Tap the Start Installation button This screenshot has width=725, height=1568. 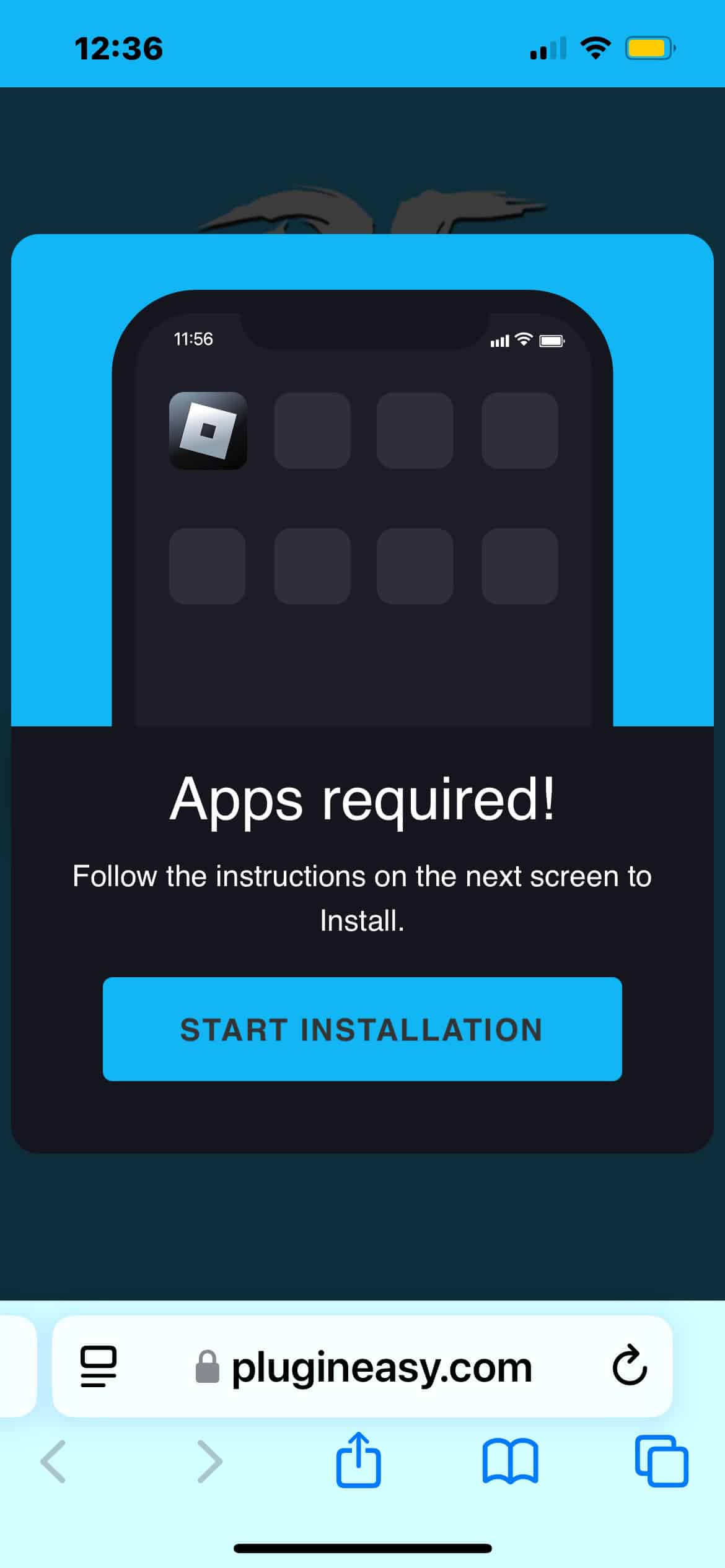(x=362, y=1029)
